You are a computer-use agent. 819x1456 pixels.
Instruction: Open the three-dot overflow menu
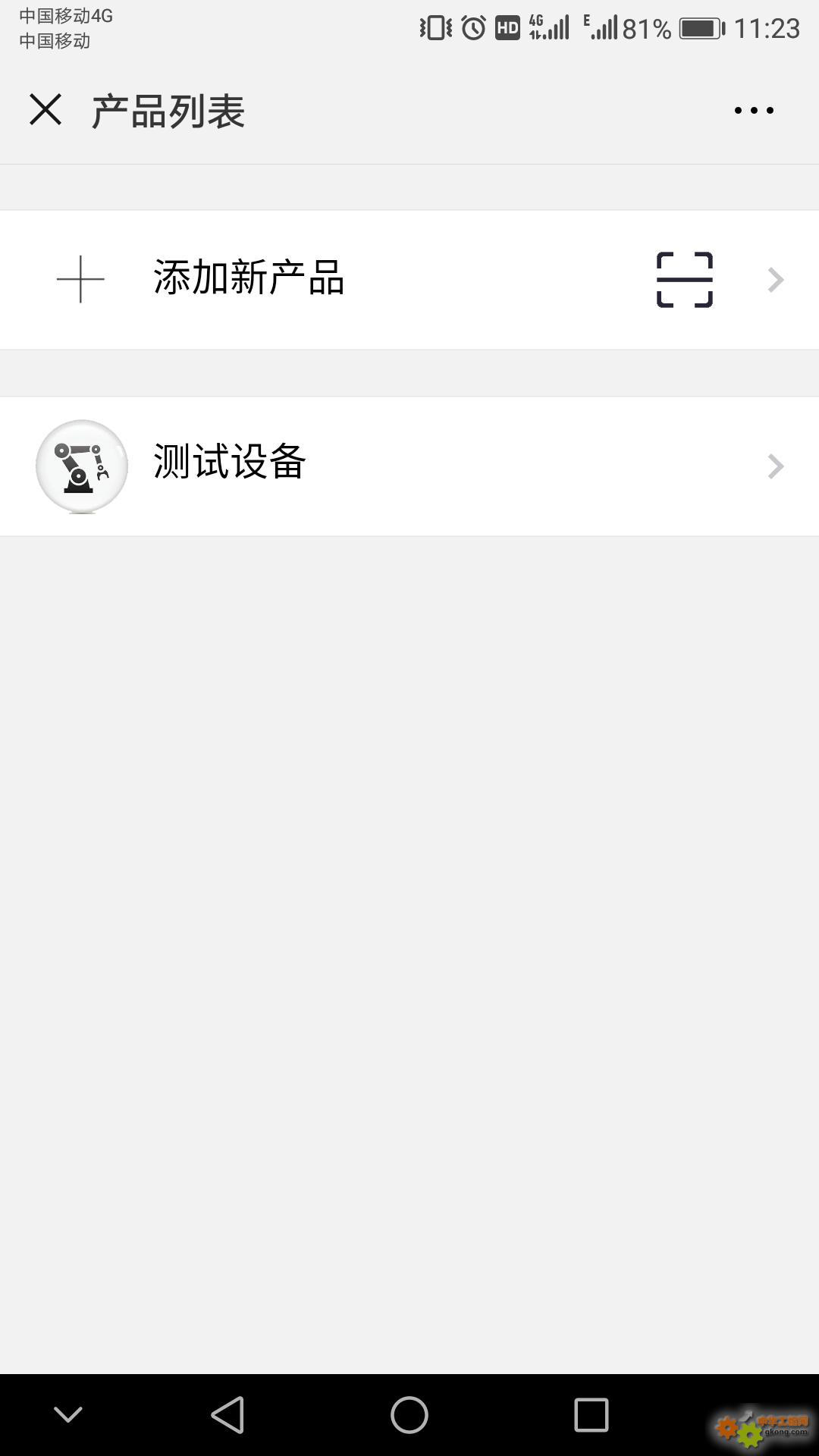click(x=754, y=111)
